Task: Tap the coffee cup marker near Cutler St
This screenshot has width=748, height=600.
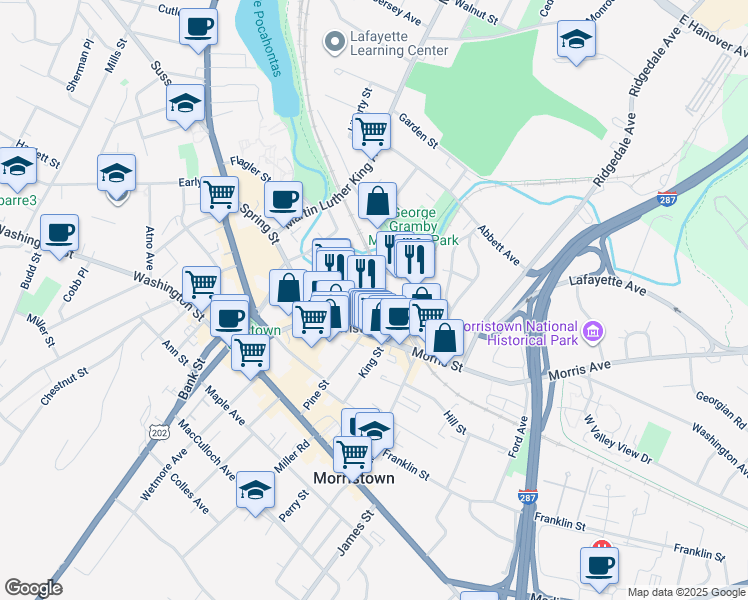Action: [x=198, y=28]
